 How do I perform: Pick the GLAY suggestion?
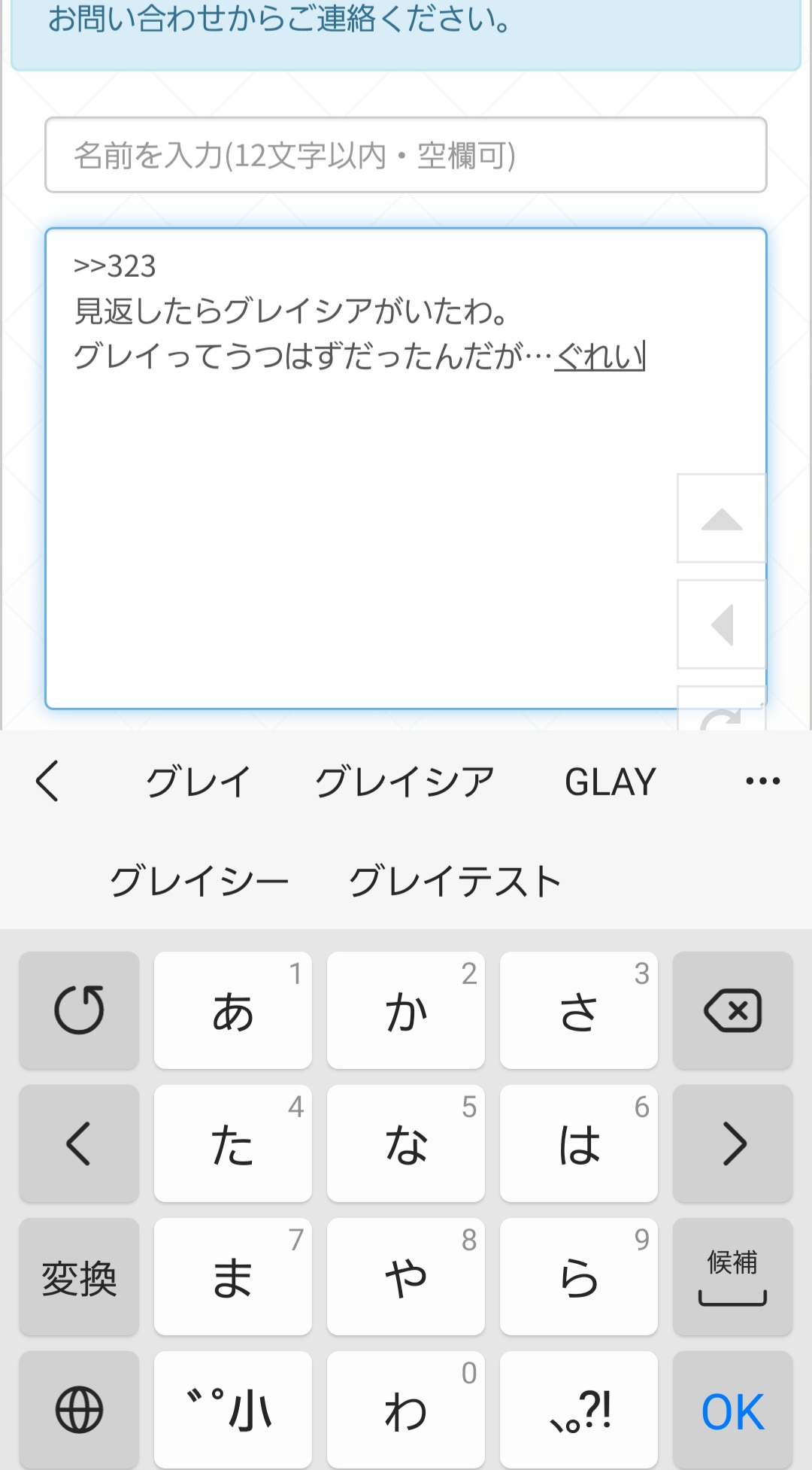click(x=611, y=782)
